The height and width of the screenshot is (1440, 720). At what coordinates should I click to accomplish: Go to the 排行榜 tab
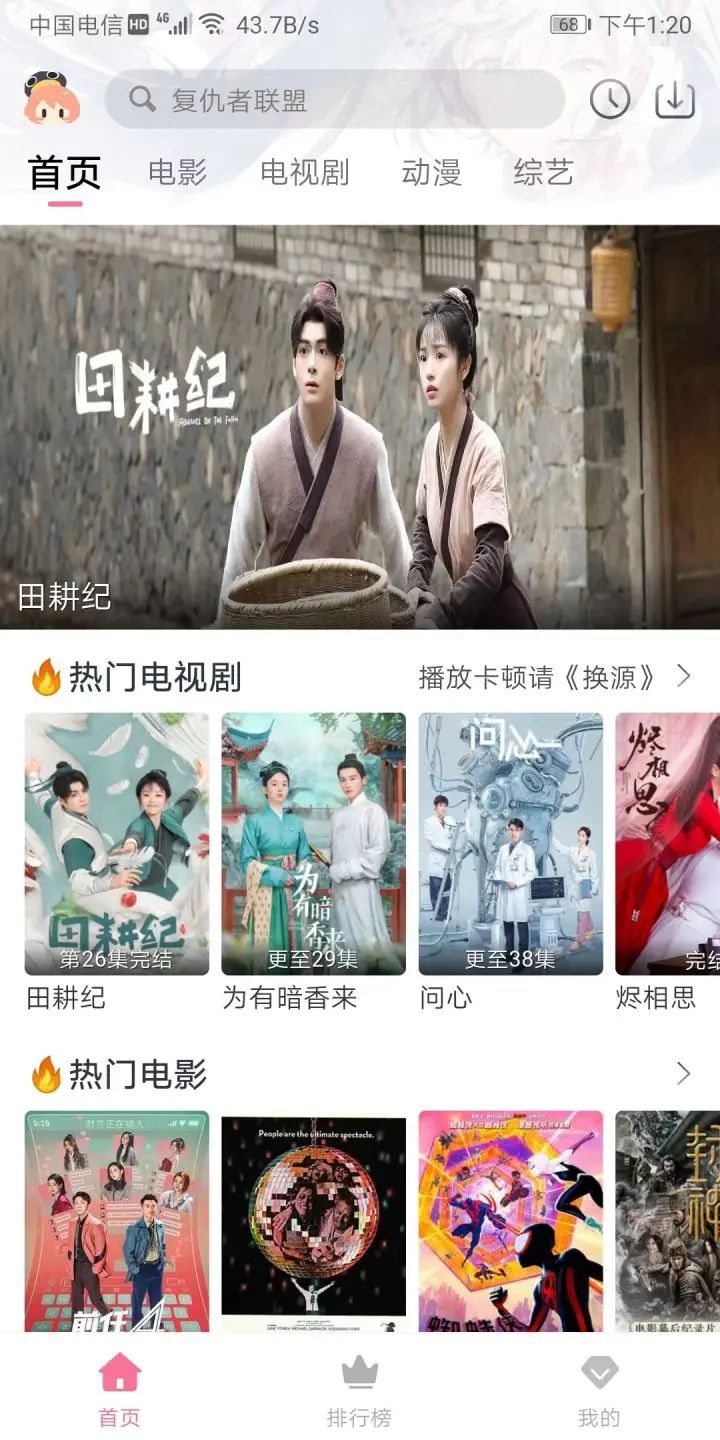pos(359,1390)
